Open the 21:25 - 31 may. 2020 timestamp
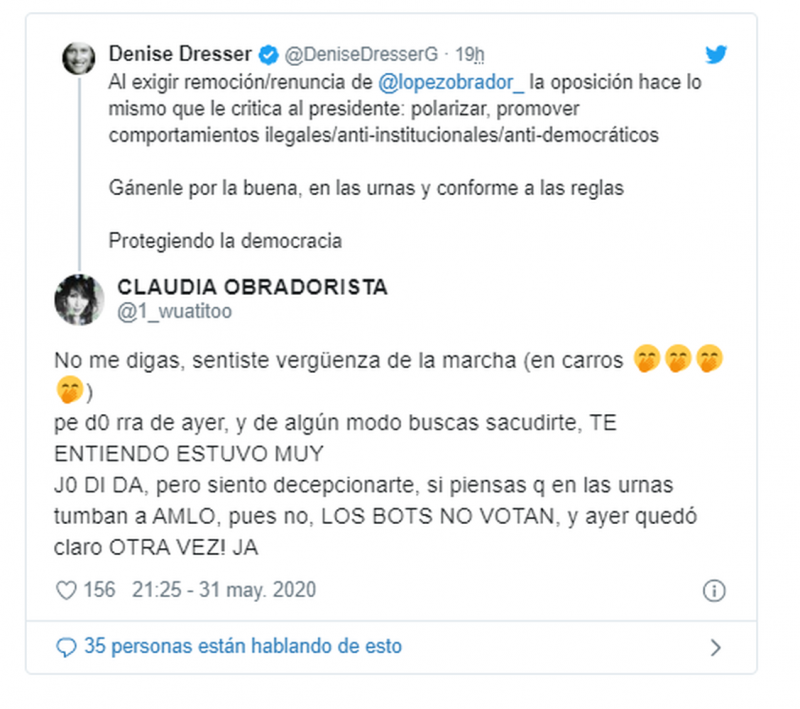 click(x=223, y=590)
